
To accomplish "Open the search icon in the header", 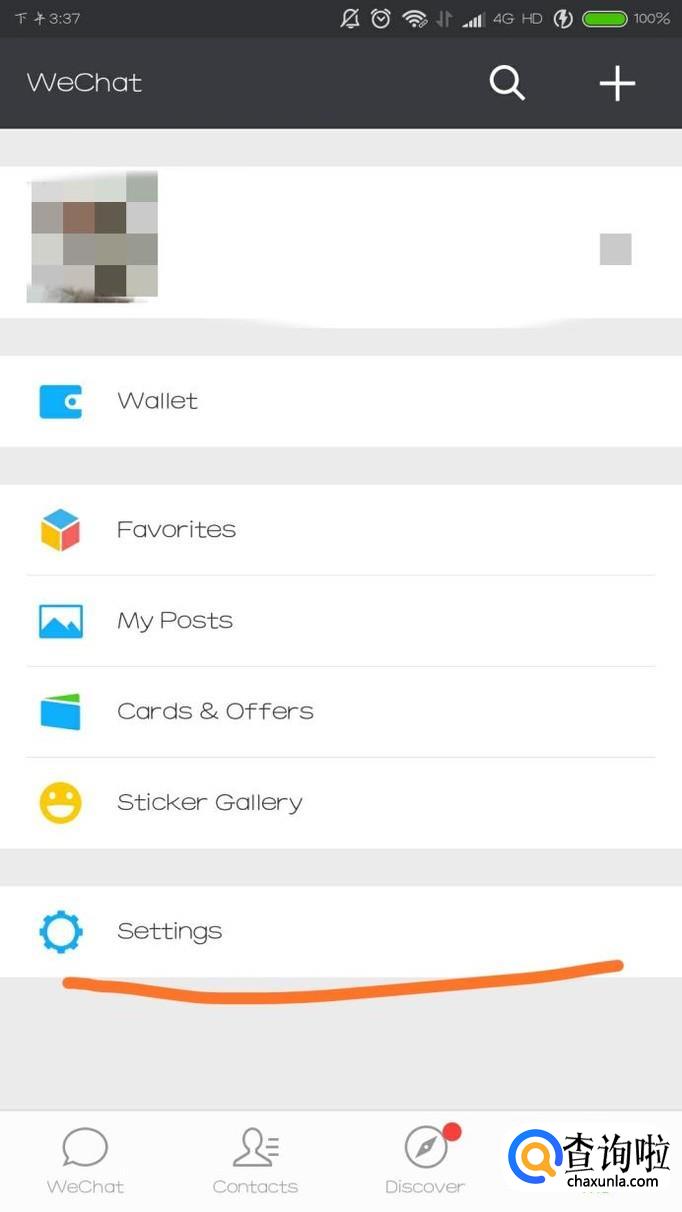I will [x=507, y=83].
